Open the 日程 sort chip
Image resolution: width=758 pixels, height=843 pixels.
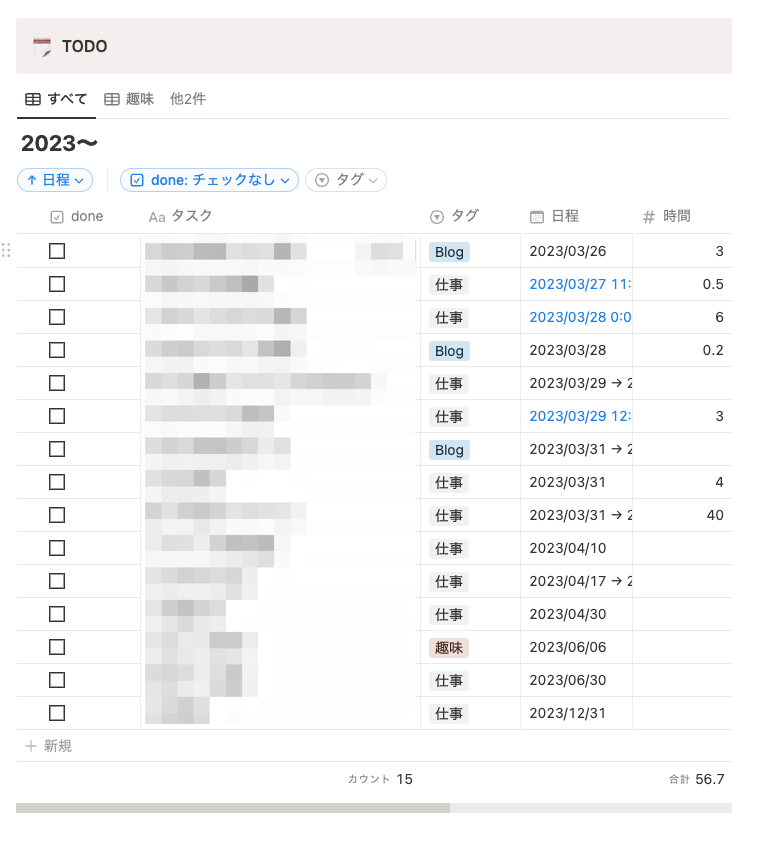55,180
